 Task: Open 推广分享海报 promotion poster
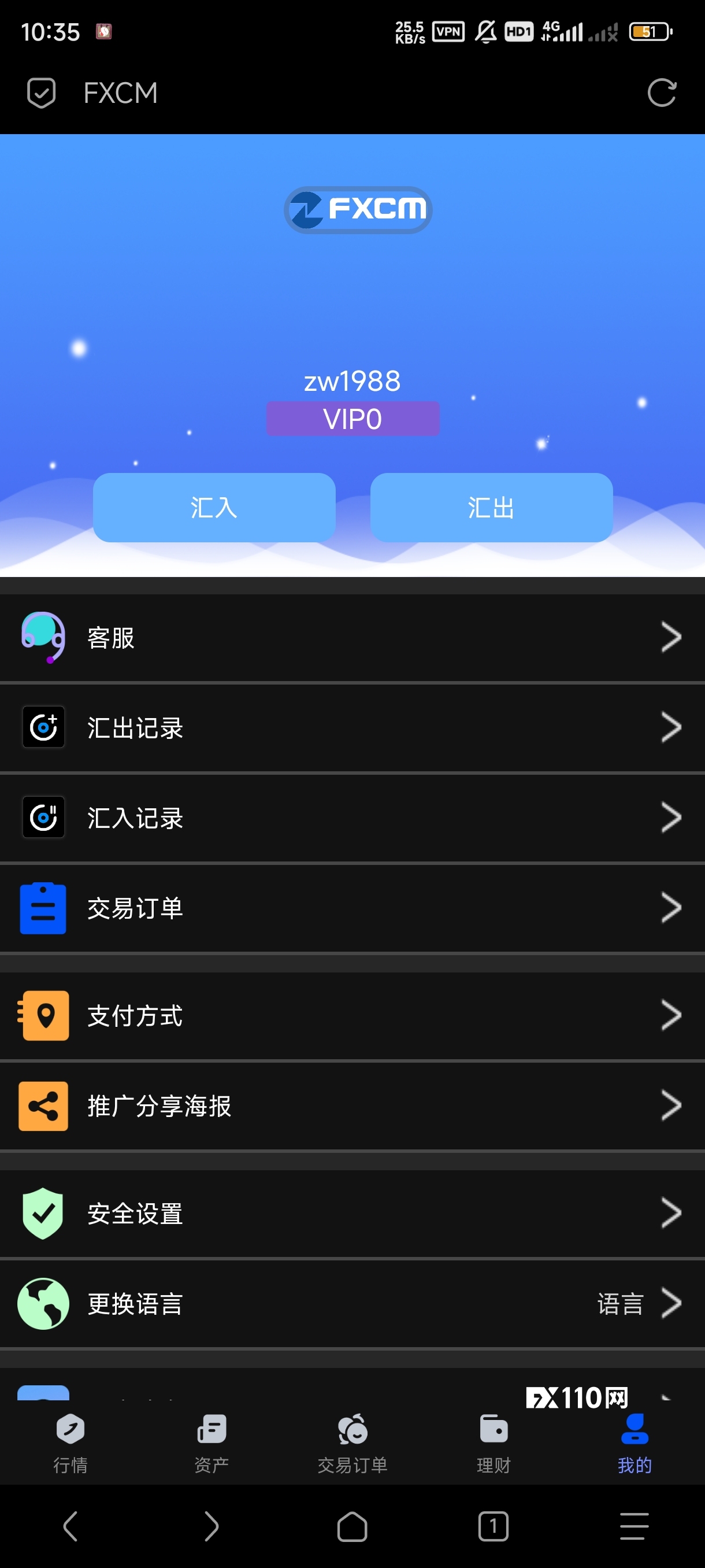352,1105
